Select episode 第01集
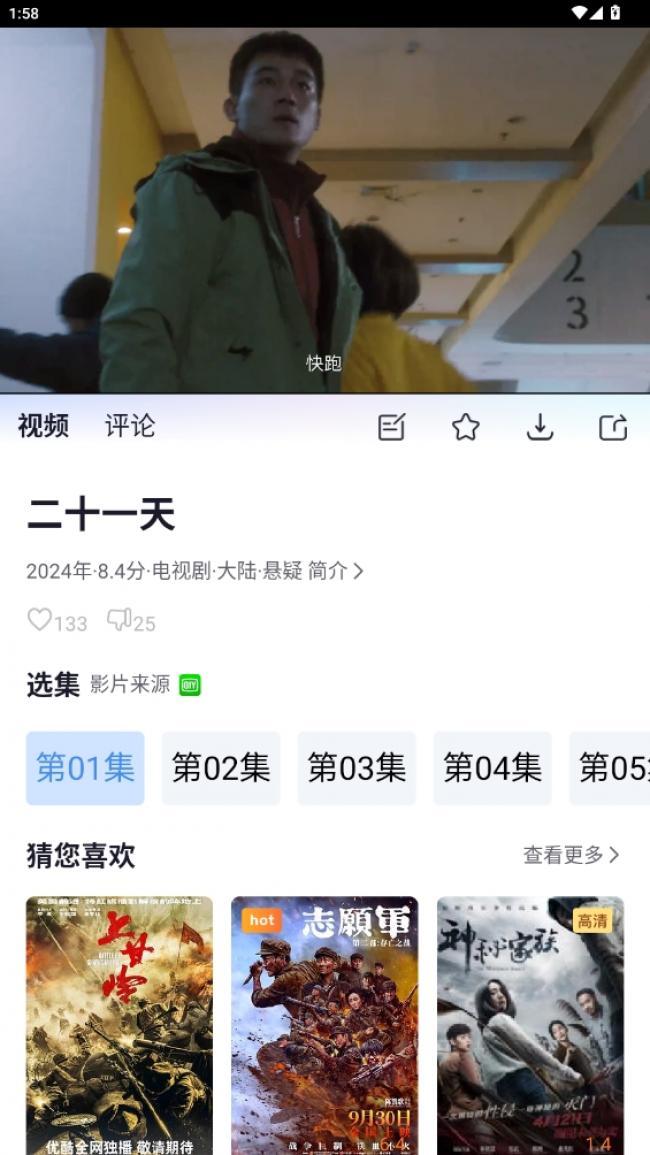 (85, 768)
